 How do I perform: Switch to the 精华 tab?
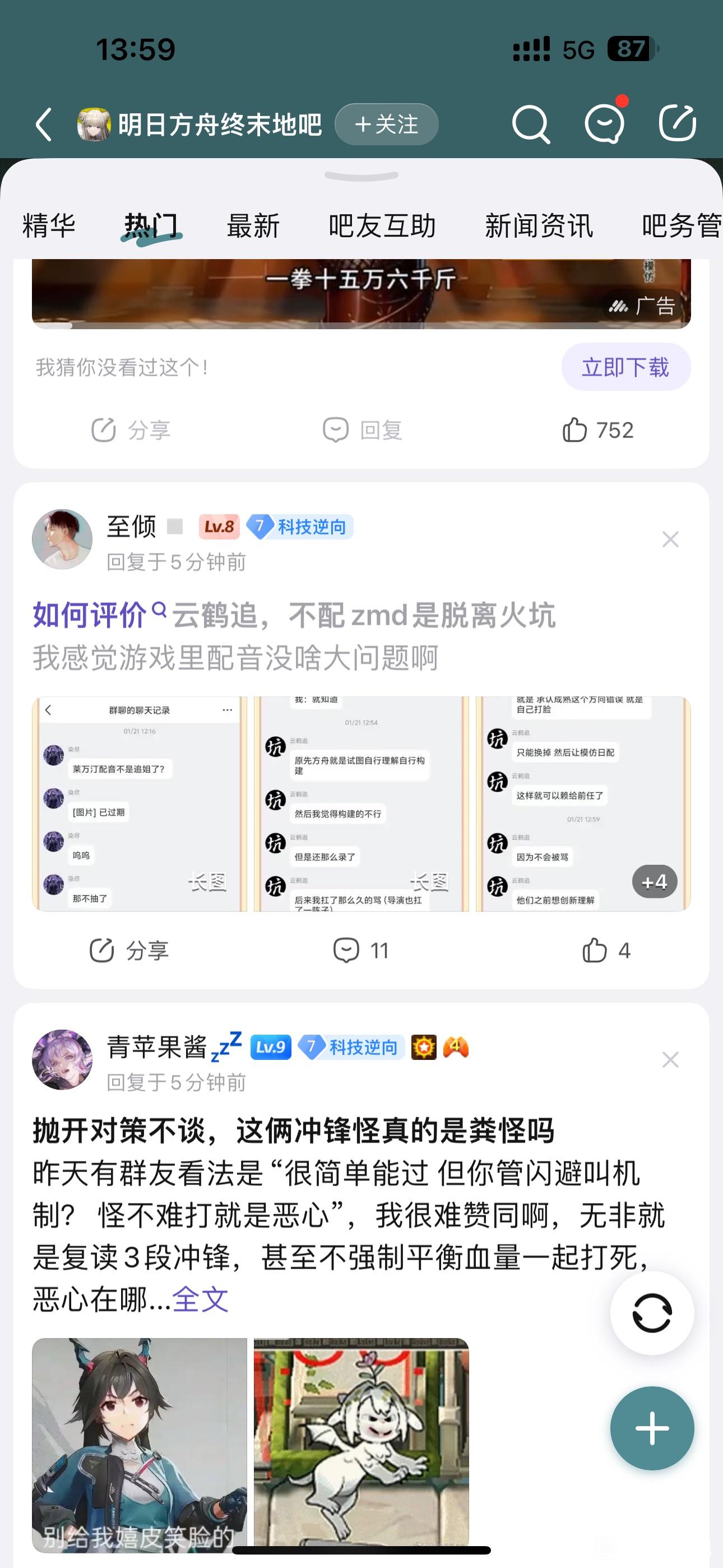pyautogui.click(x=49, y=226)
